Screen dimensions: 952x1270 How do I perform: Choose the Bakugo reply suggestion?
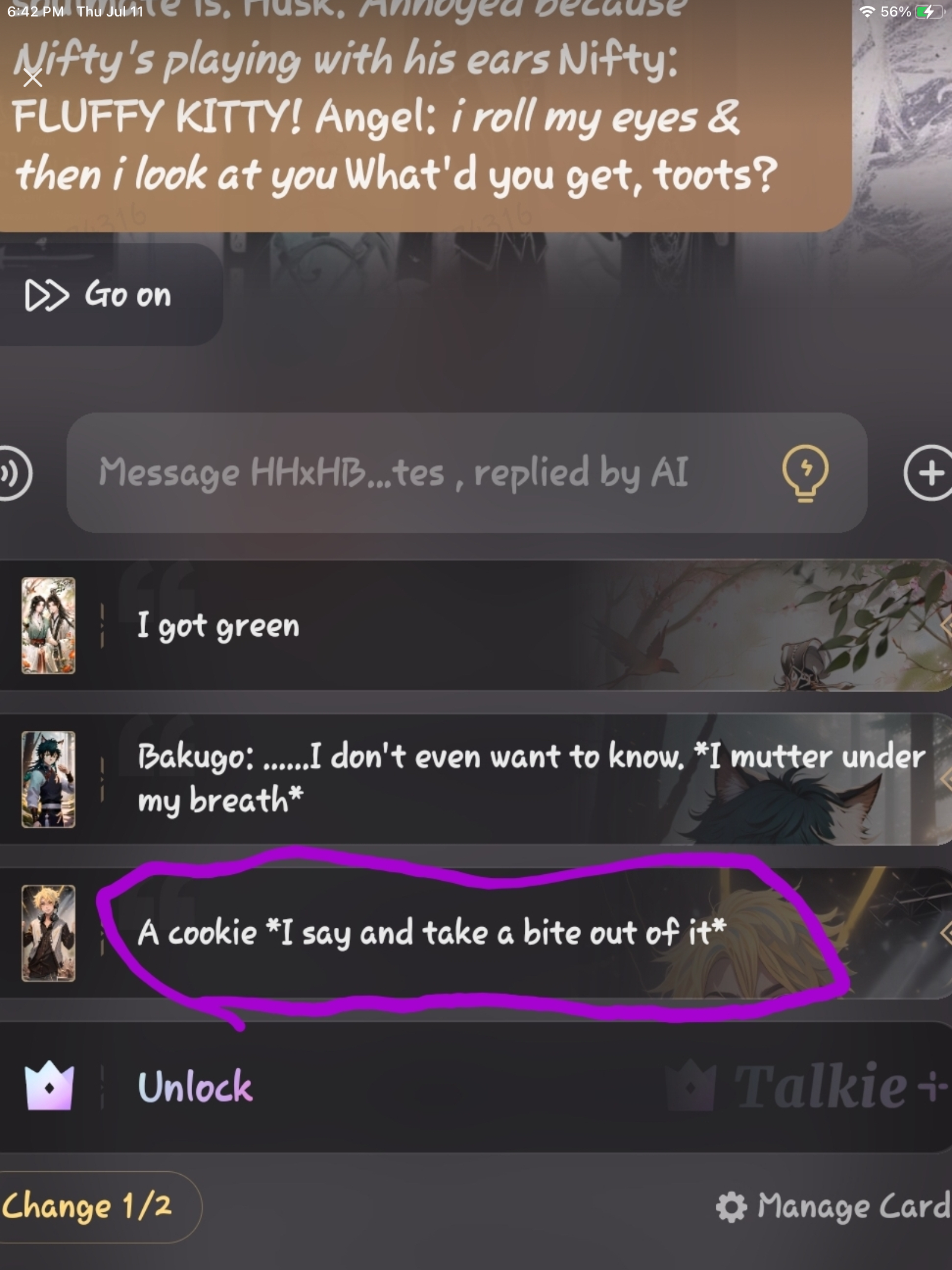pyautogui.click(x=470, y=778)
